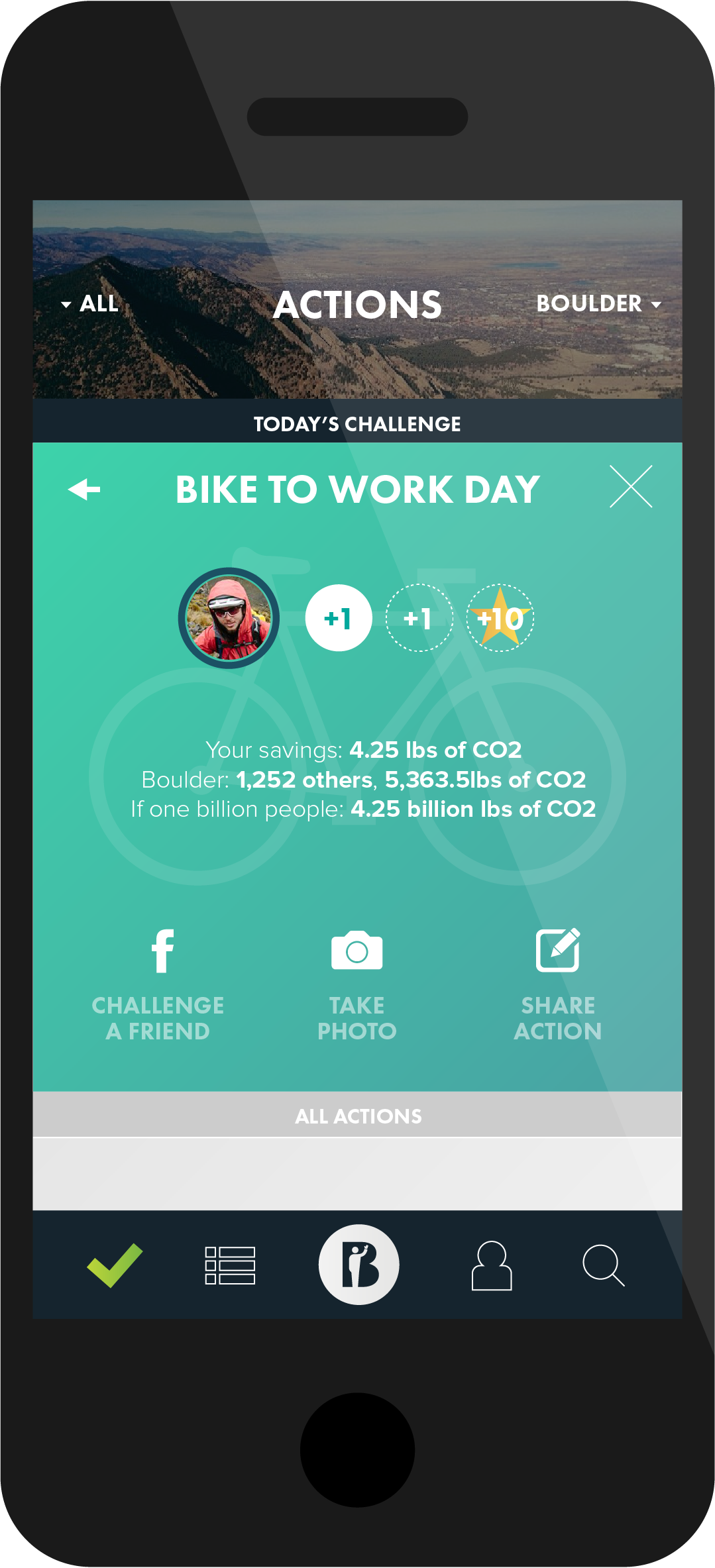Switch to the checkmark actions tab

point(115,1265)
